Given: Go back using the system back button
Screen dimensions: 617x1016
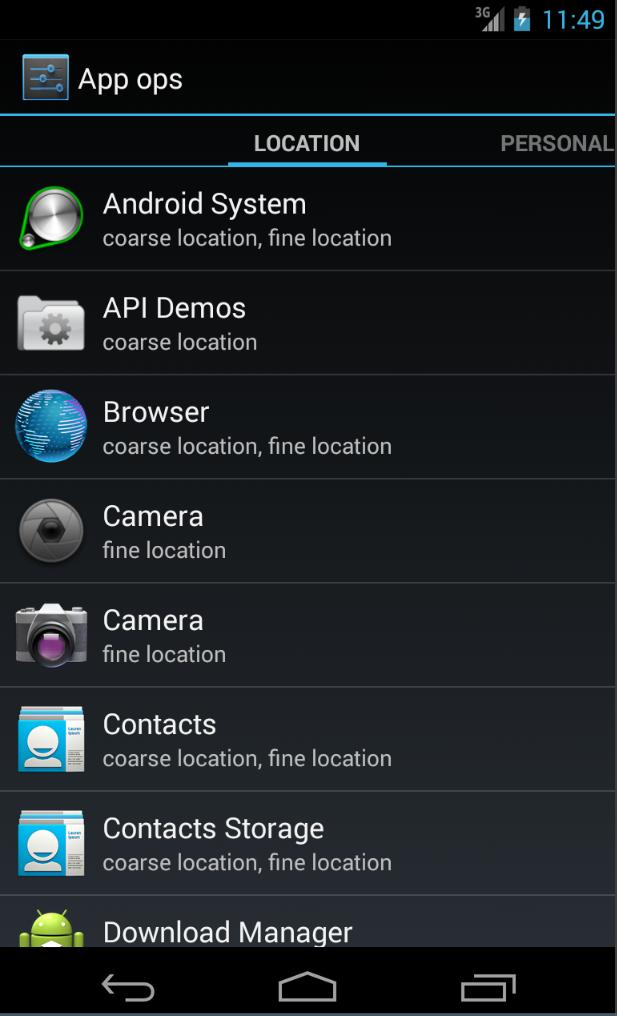Looking at the screenshot, I should [128, 988].
